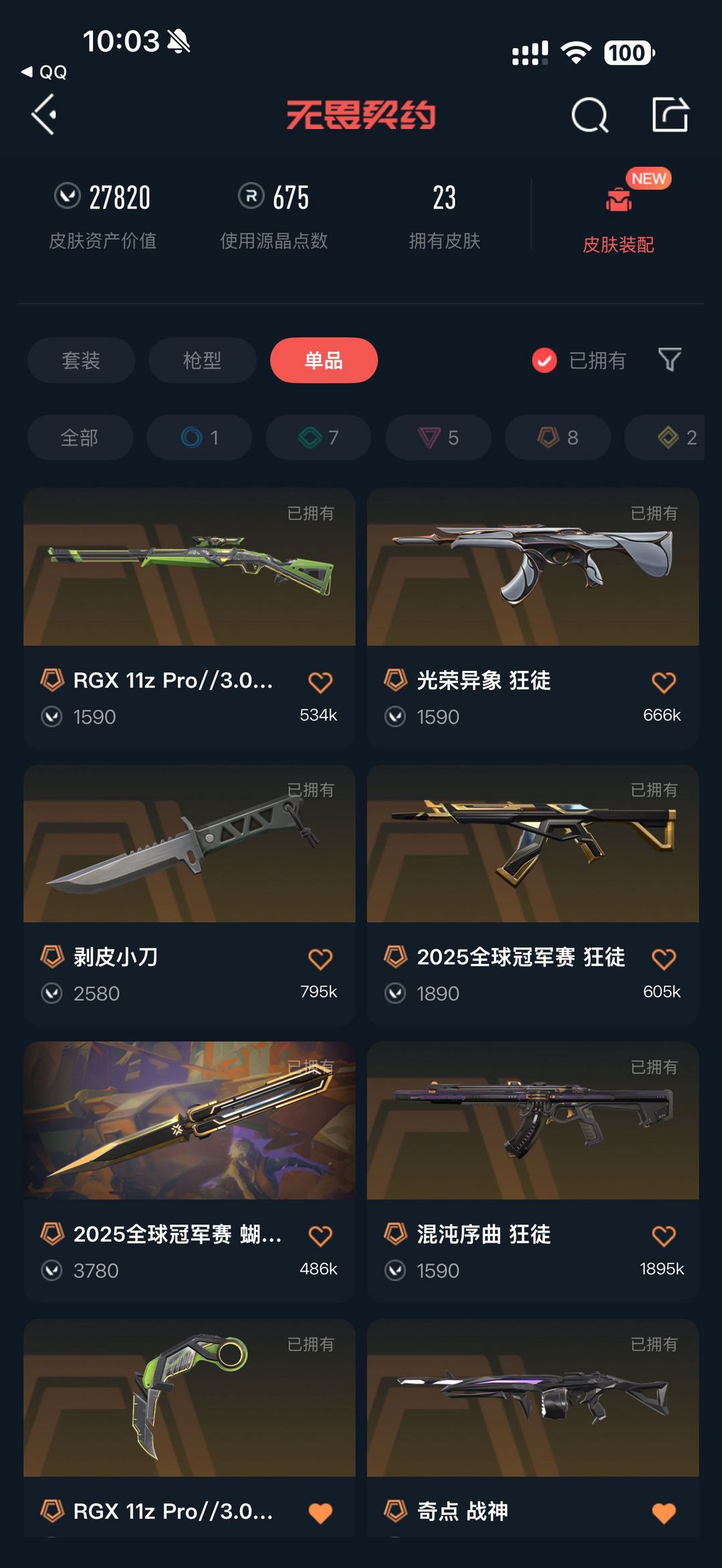
Task: Click the 全部 filter button
Action: 80,438
